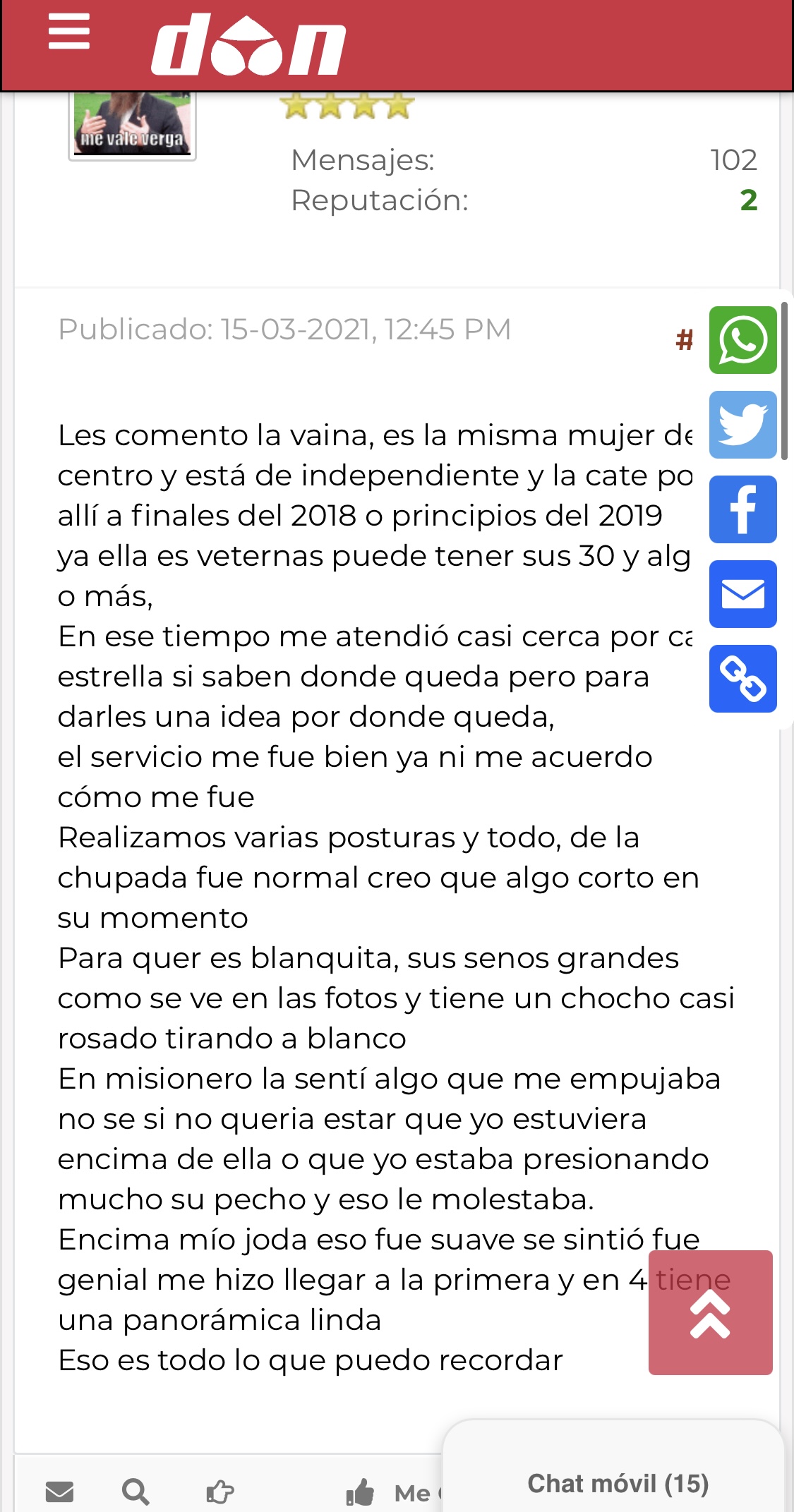Image resolution: width=794 pixels, height=1512 pixels.
Task: Share this post on Facebook
Action: pyautogui.click(x=742, y=509)
